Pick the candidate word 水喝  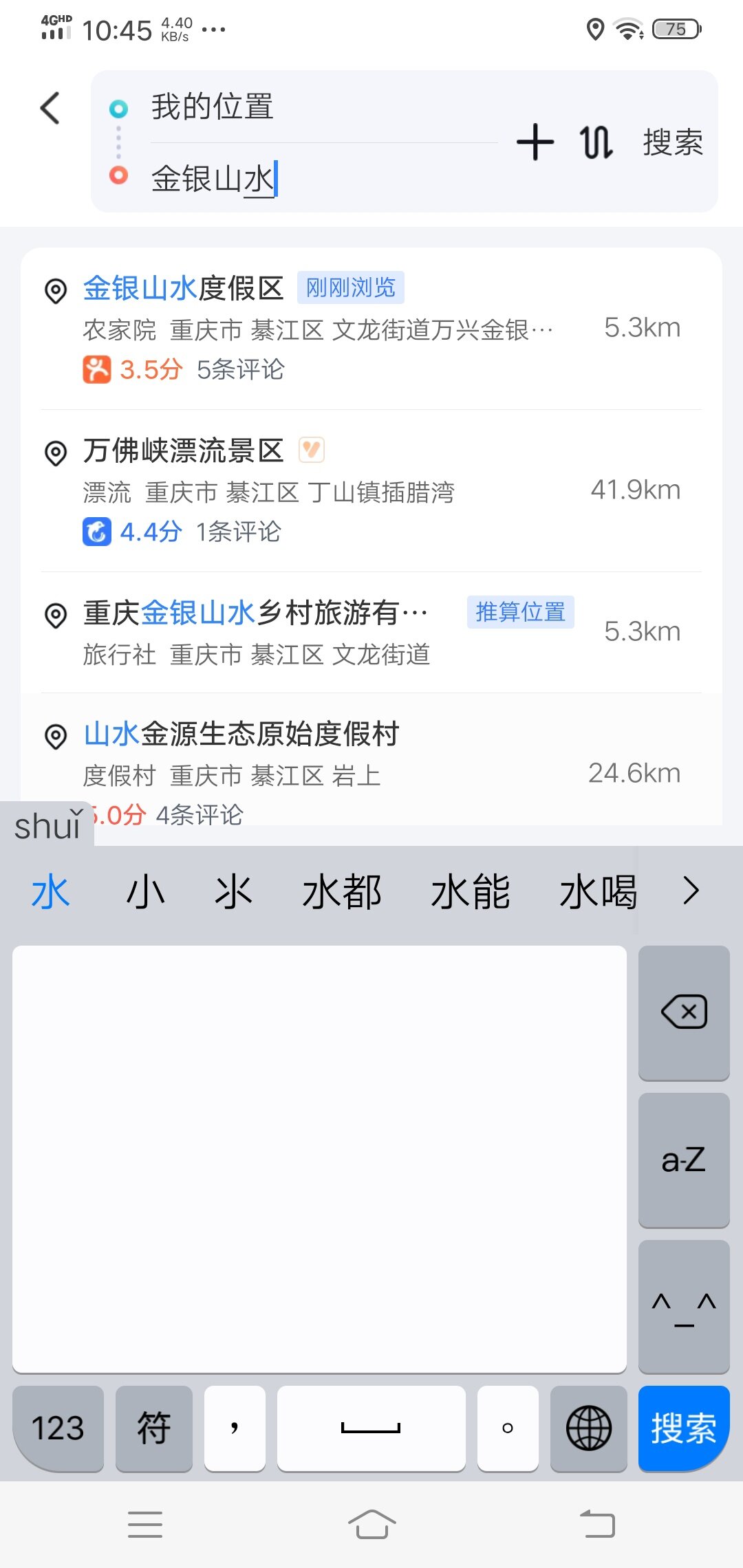pos(599,892)
